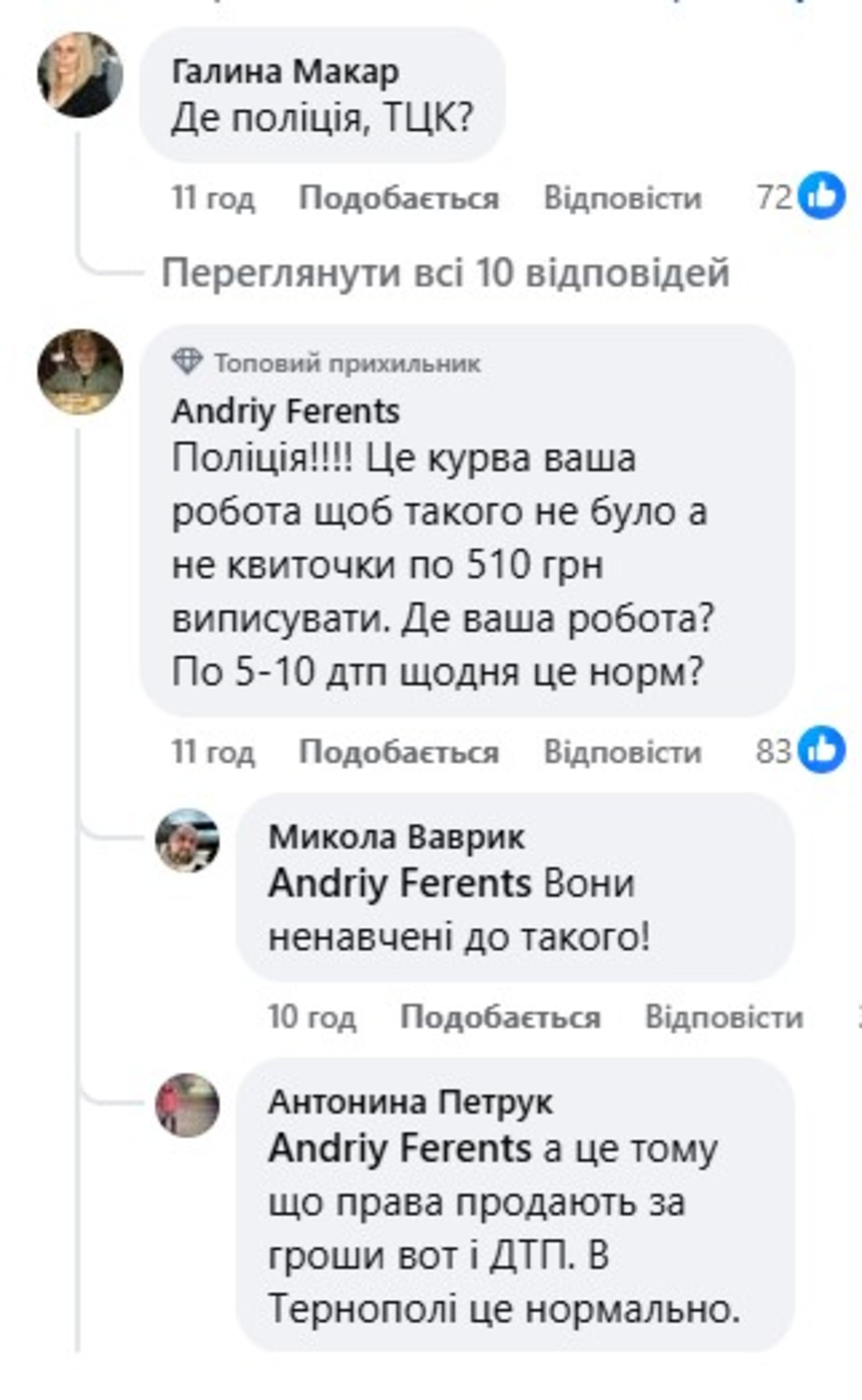View reactions count on Галина Макар's comment
Screen dimensions: 862x1400
pyautogui.click(x=800, y=197)
